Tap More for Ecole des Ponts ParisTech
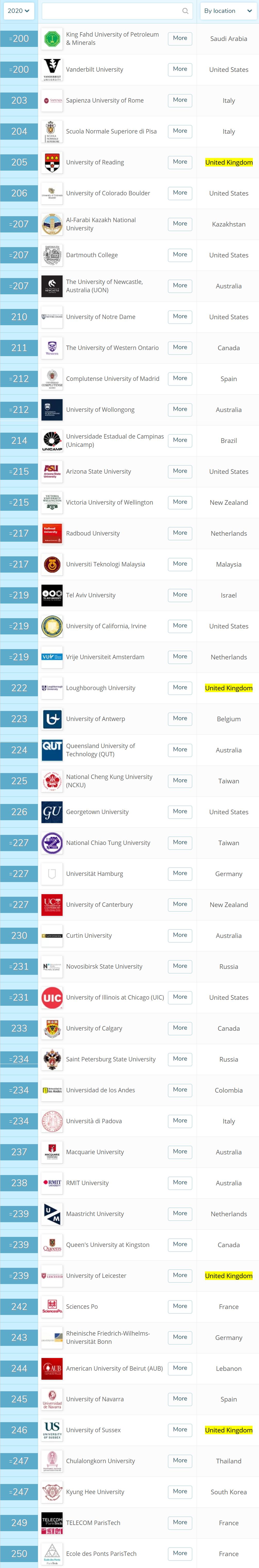The width and height of the screenshot is (259, 1568). point(180,1553)
